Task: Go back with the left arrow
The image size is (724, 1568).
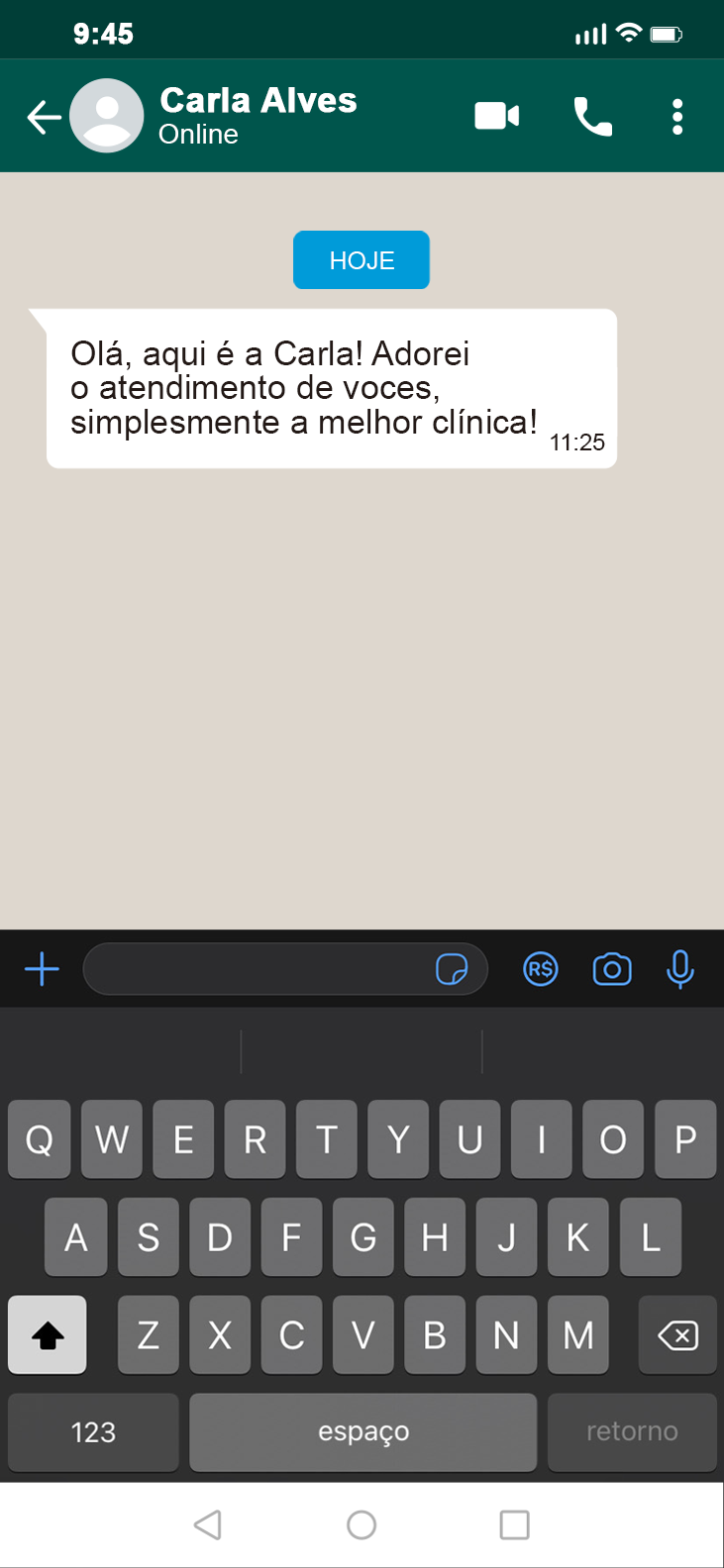Action: tap(43, 116)
